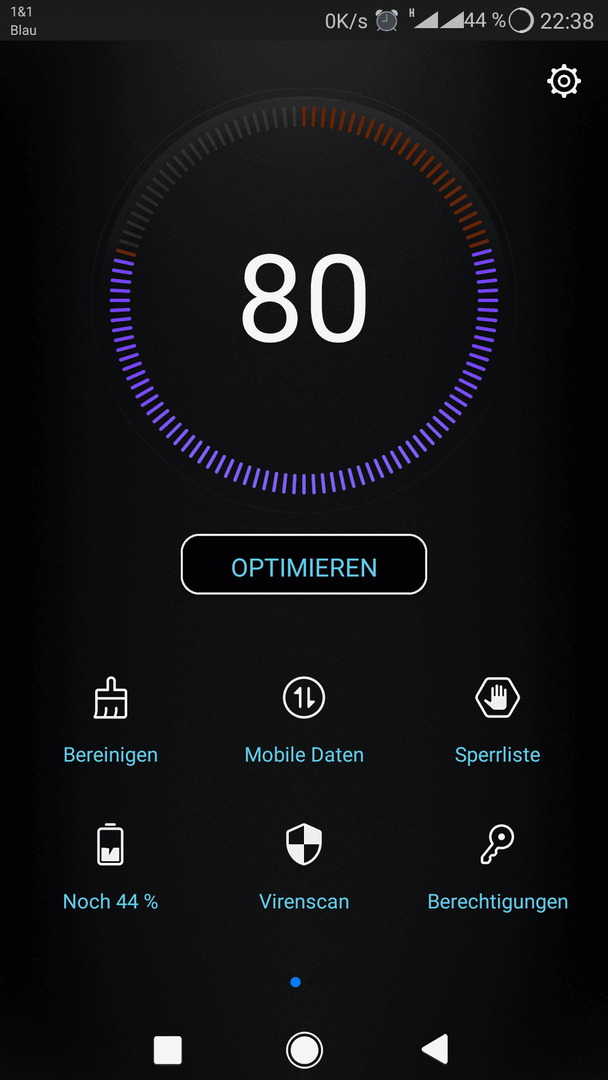The height and width of the screenshot is (1080, 608).
Task: Open Berechtigungen permissions manager
Action: point(497,867)
